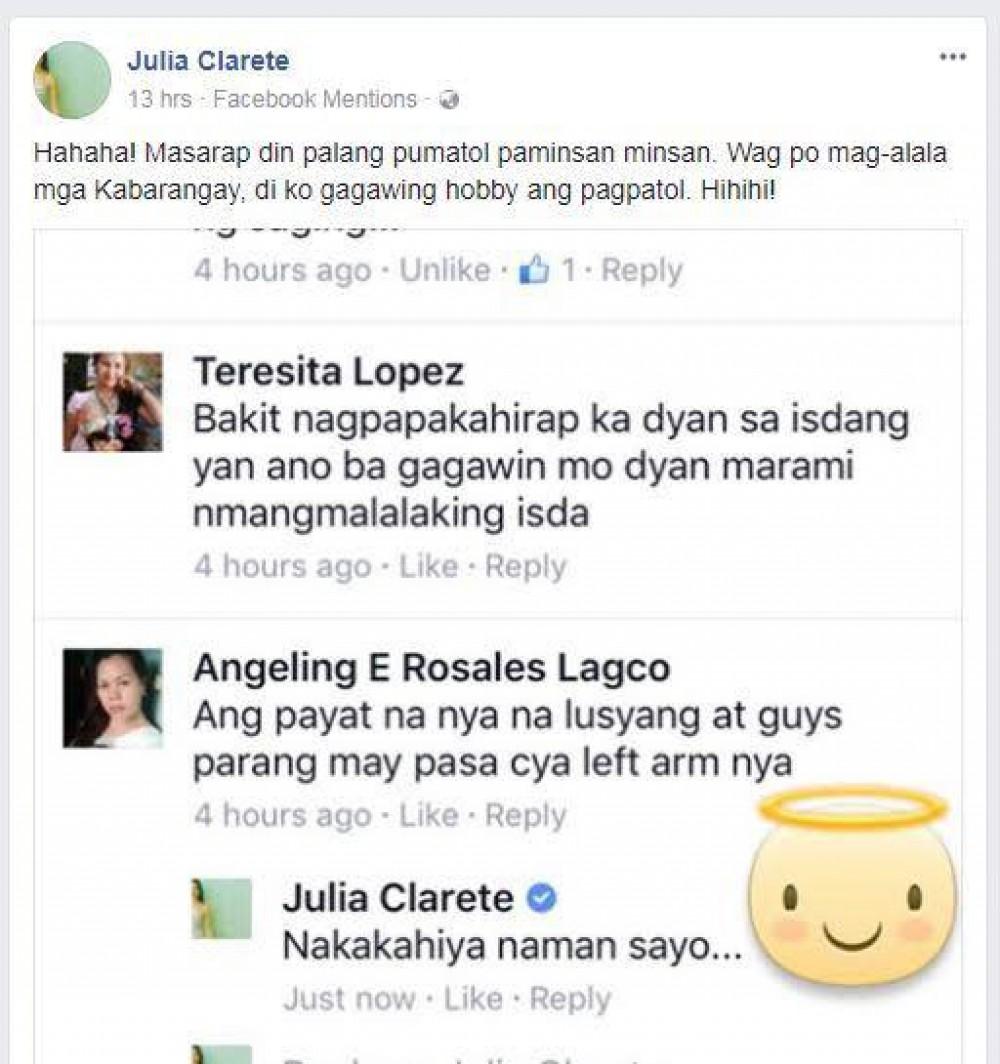Open the post via 13 hrs timestamp
The width and height of the screenshot is (1000, 1064).
(146, 99)
